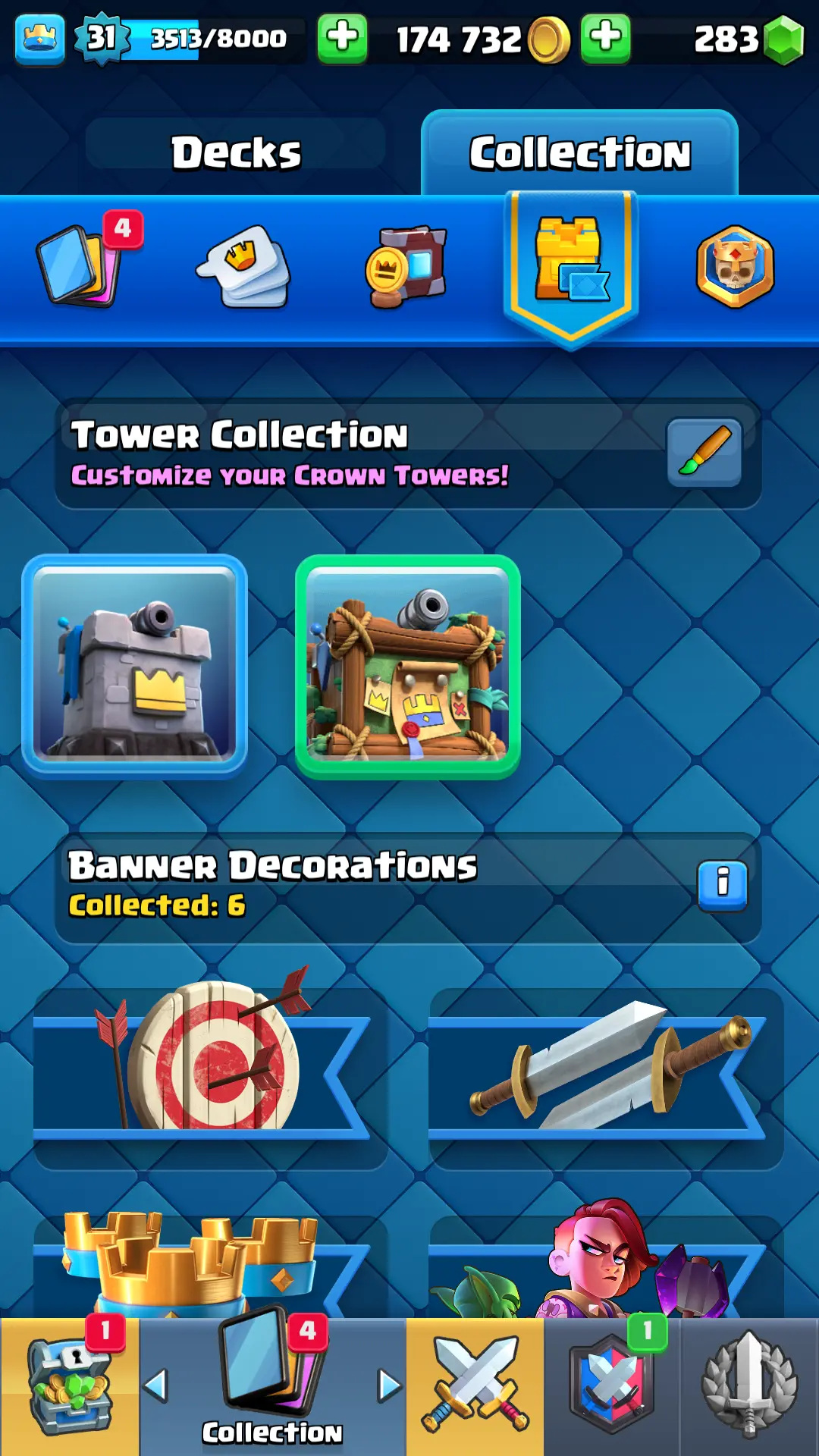
Task: Select the wooden map tower skin
Action: 407,667
